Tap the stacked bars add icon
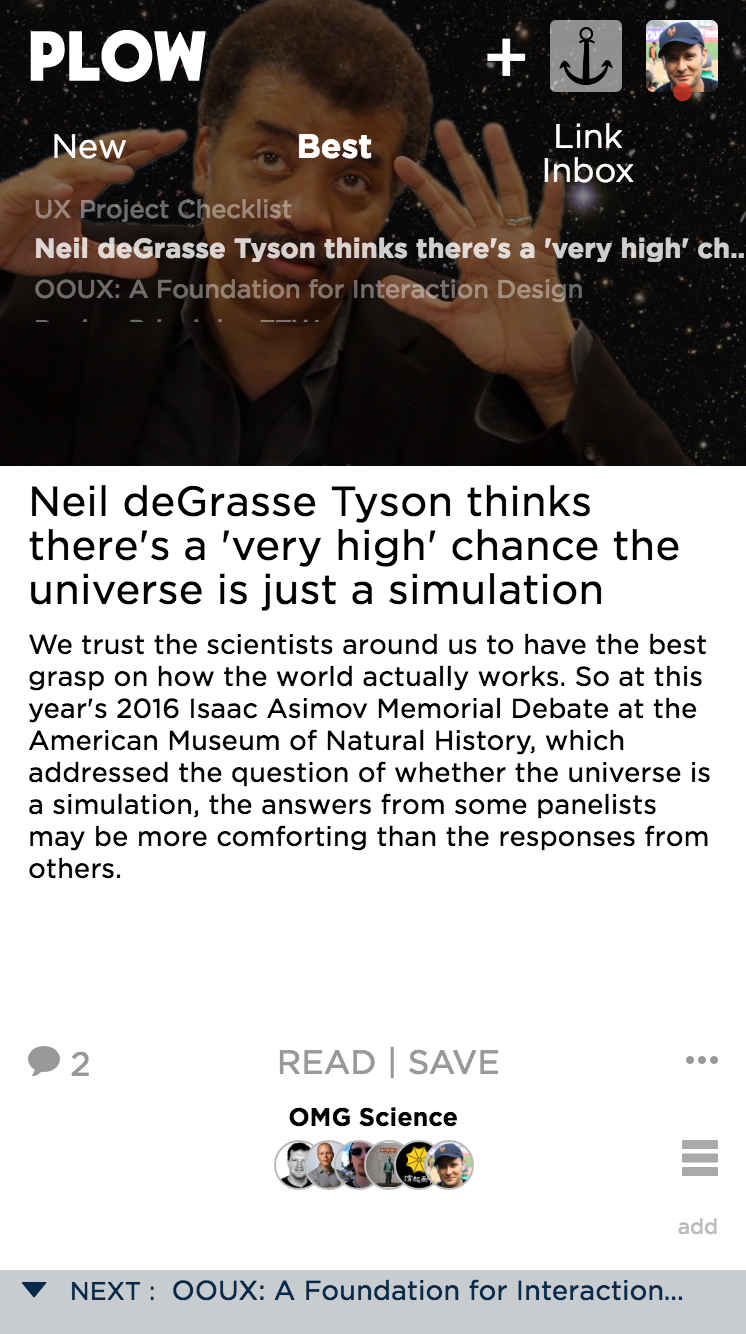746x1334 pixels. (x=699, y=1158)
